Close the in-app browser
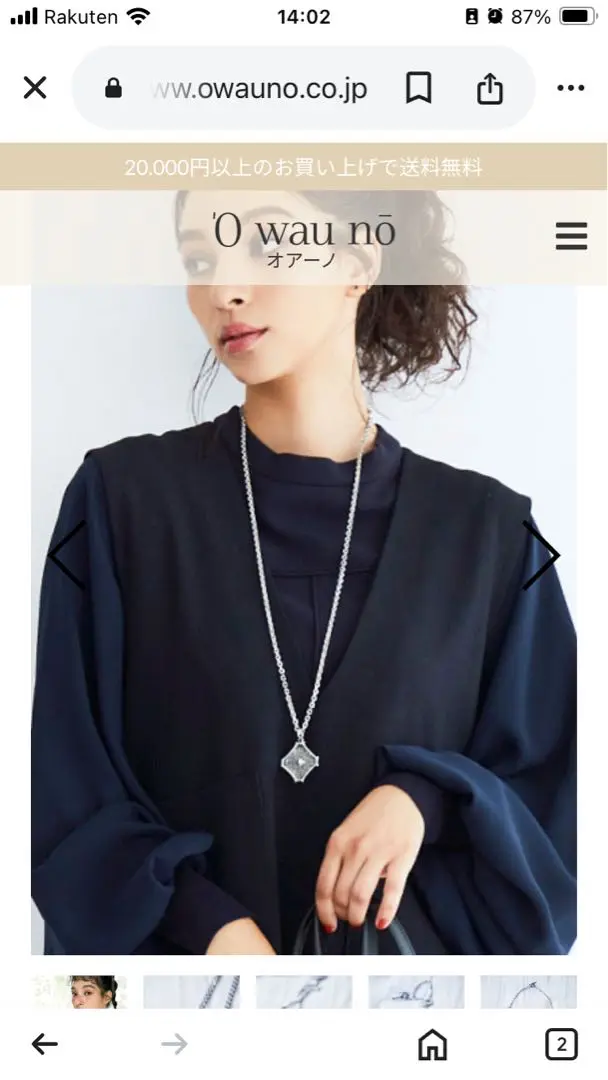 point(35,88)
